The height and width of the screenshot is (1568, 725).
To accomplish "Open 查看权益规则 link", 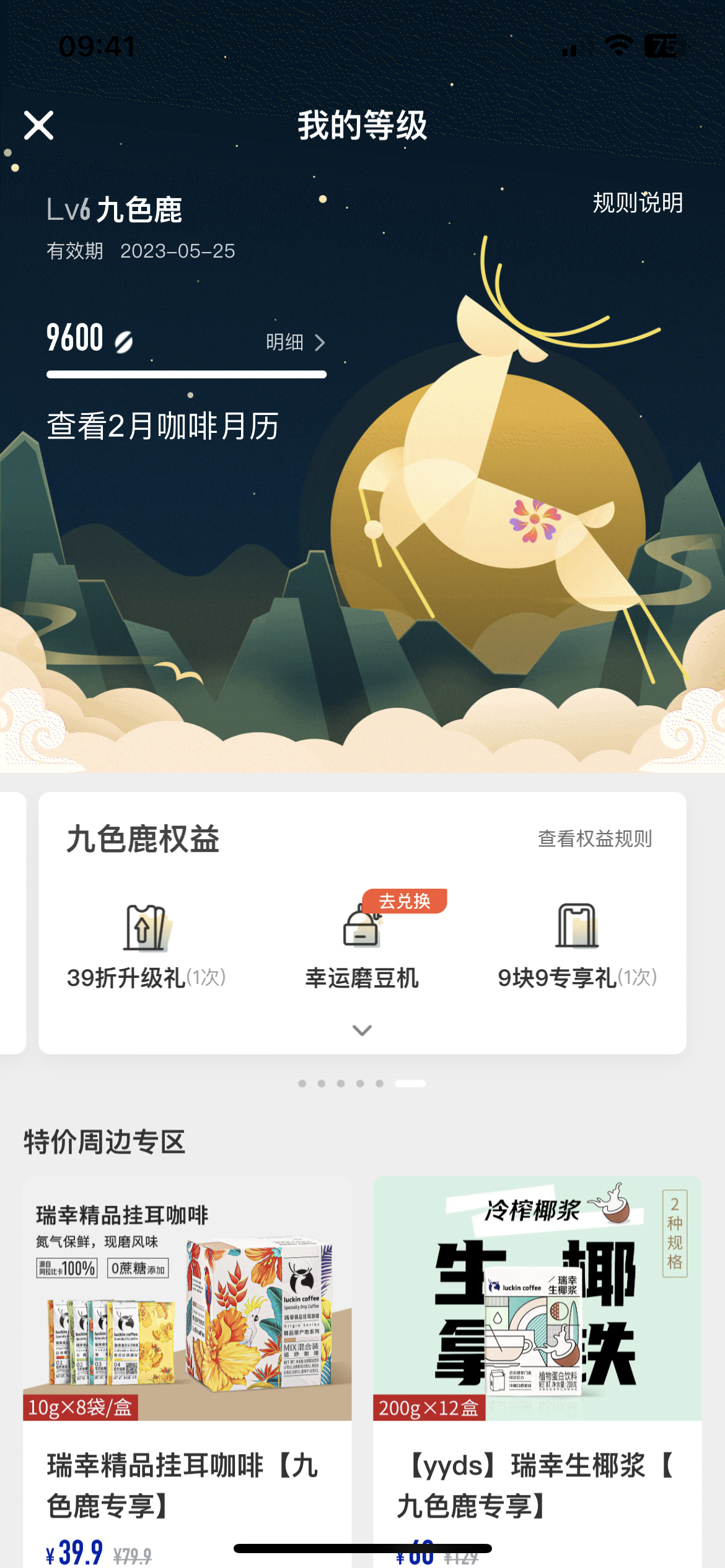I will [595, 838].
